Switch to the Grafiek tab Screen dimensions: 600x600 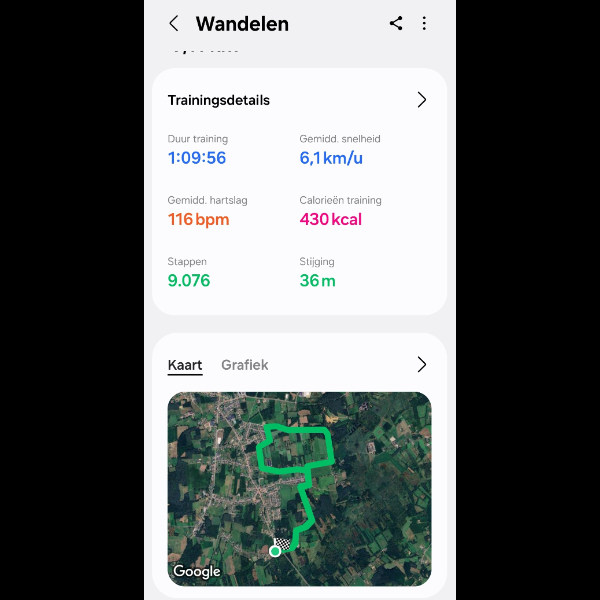click(244, 365)
